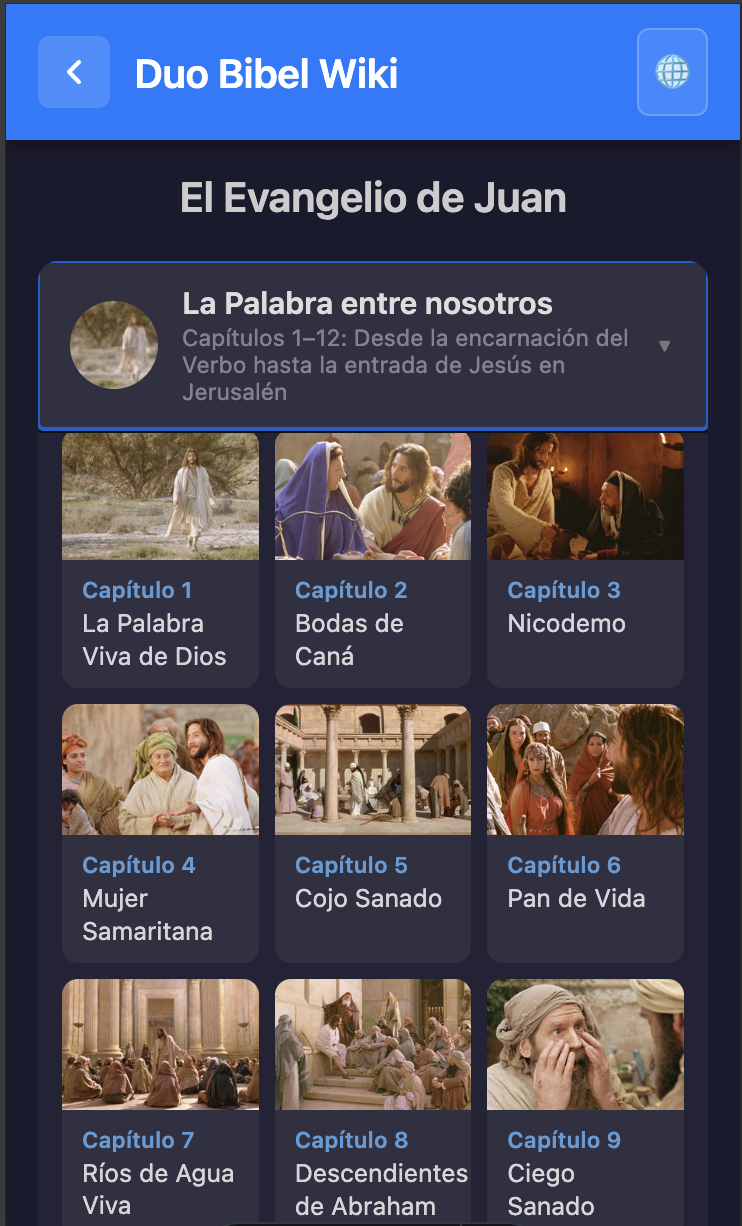Open the language globe selector
This screenshot has width=742, height=1226.
[x=672, y=72]
